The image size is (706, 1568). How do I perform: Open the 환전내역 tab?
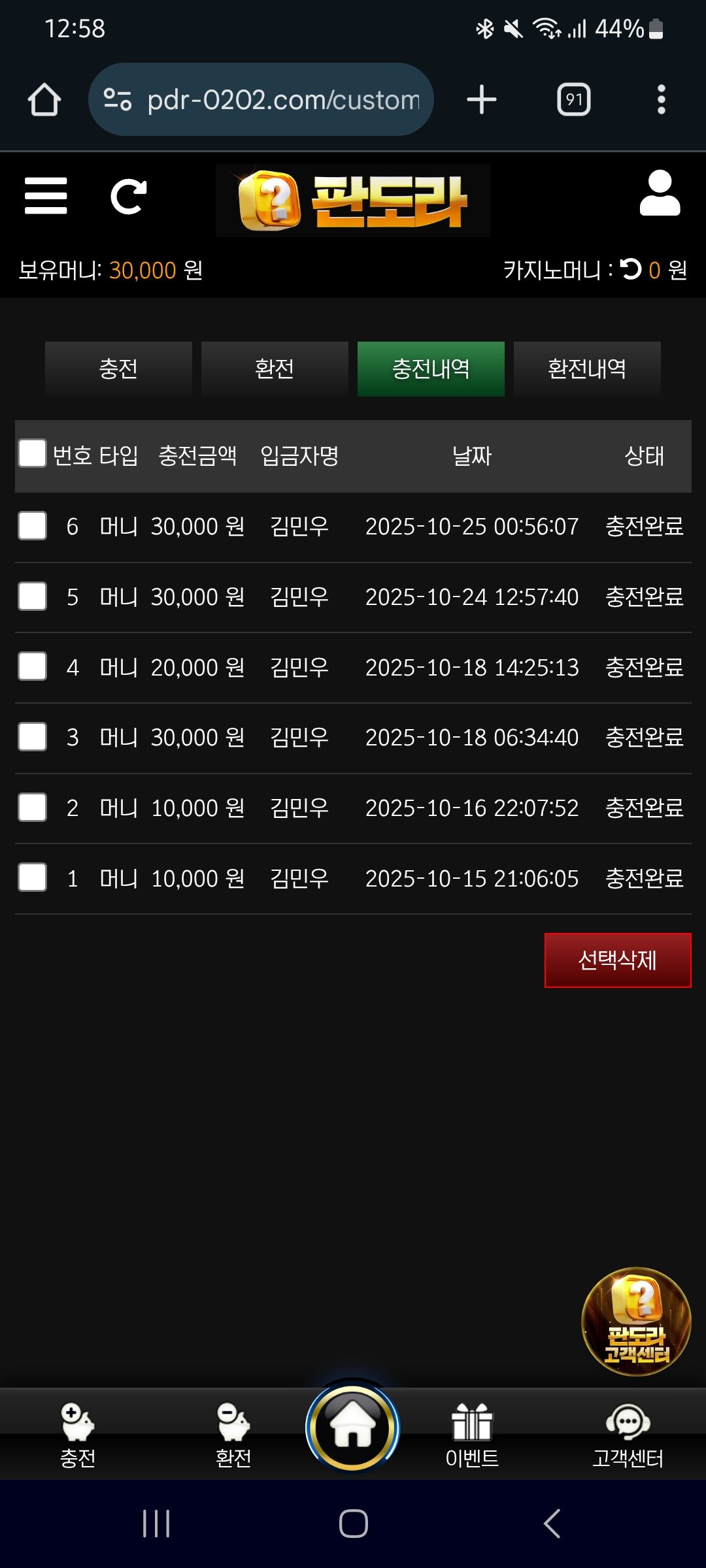[587, 368]
